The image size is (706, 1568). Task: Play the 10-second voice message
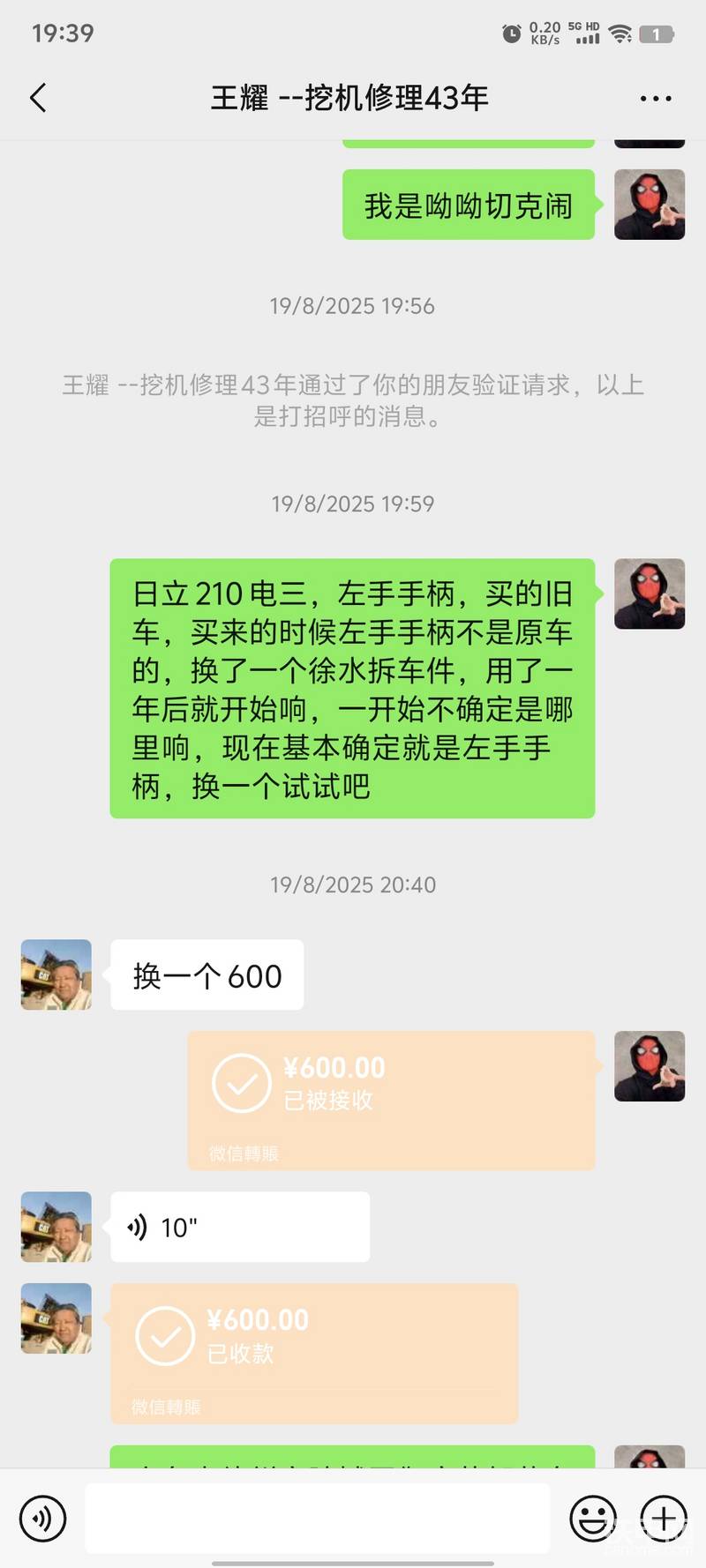click(239, 1227)
